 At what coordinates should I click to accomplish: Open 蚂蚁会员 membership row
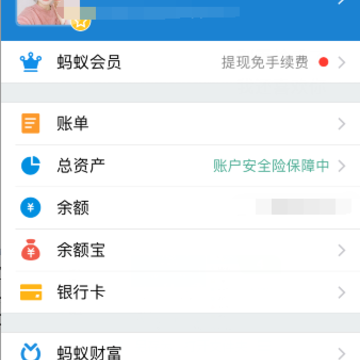[180, 62]
